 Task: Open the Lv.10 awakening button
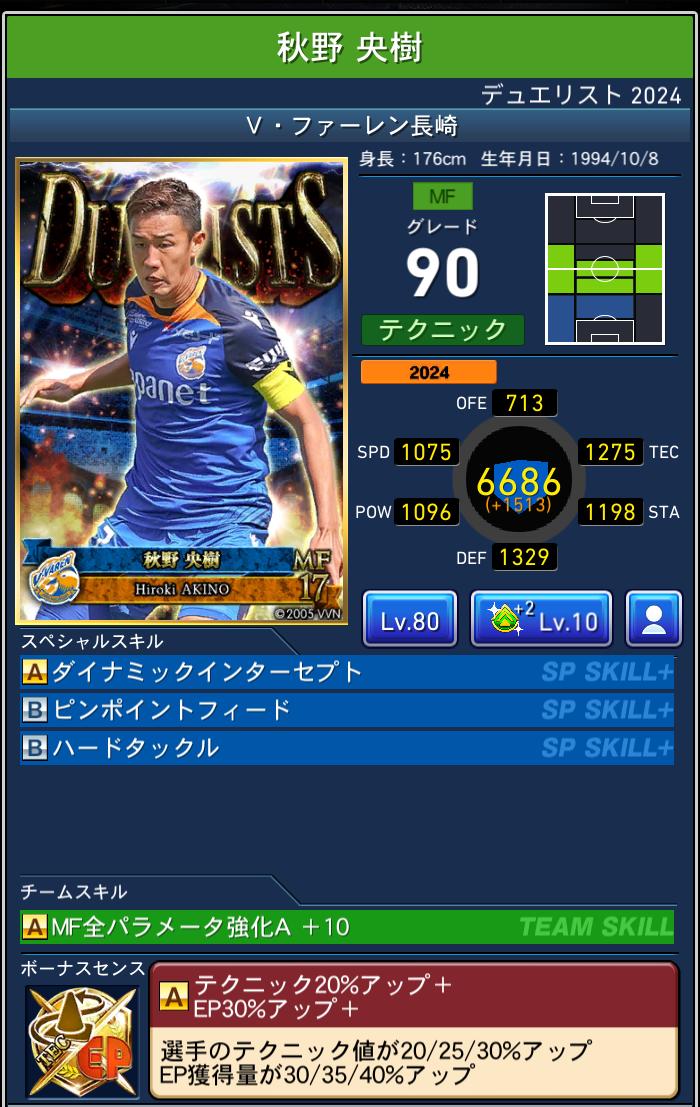point(541,619)
